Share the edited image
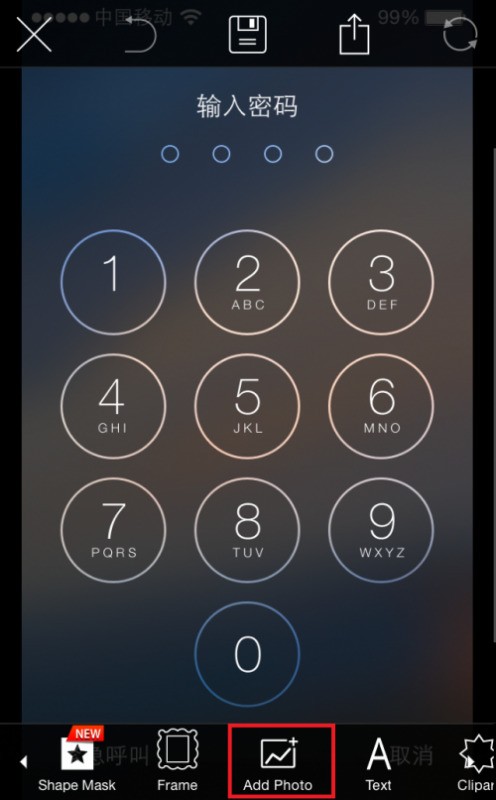Image resolution: width=496 pixels, height=800 pixels. coord(354,34)
